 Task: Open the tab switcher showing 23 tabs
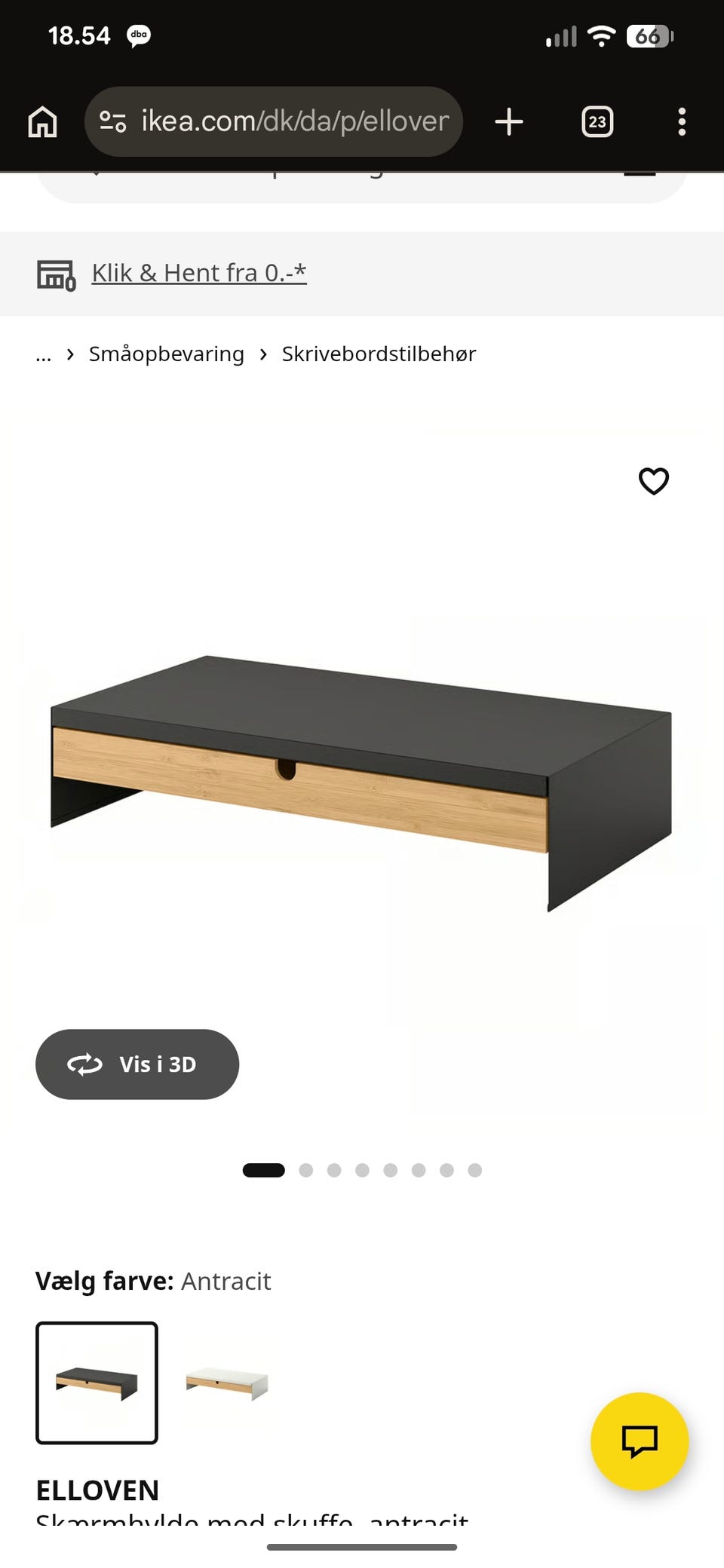click(597, 121)
